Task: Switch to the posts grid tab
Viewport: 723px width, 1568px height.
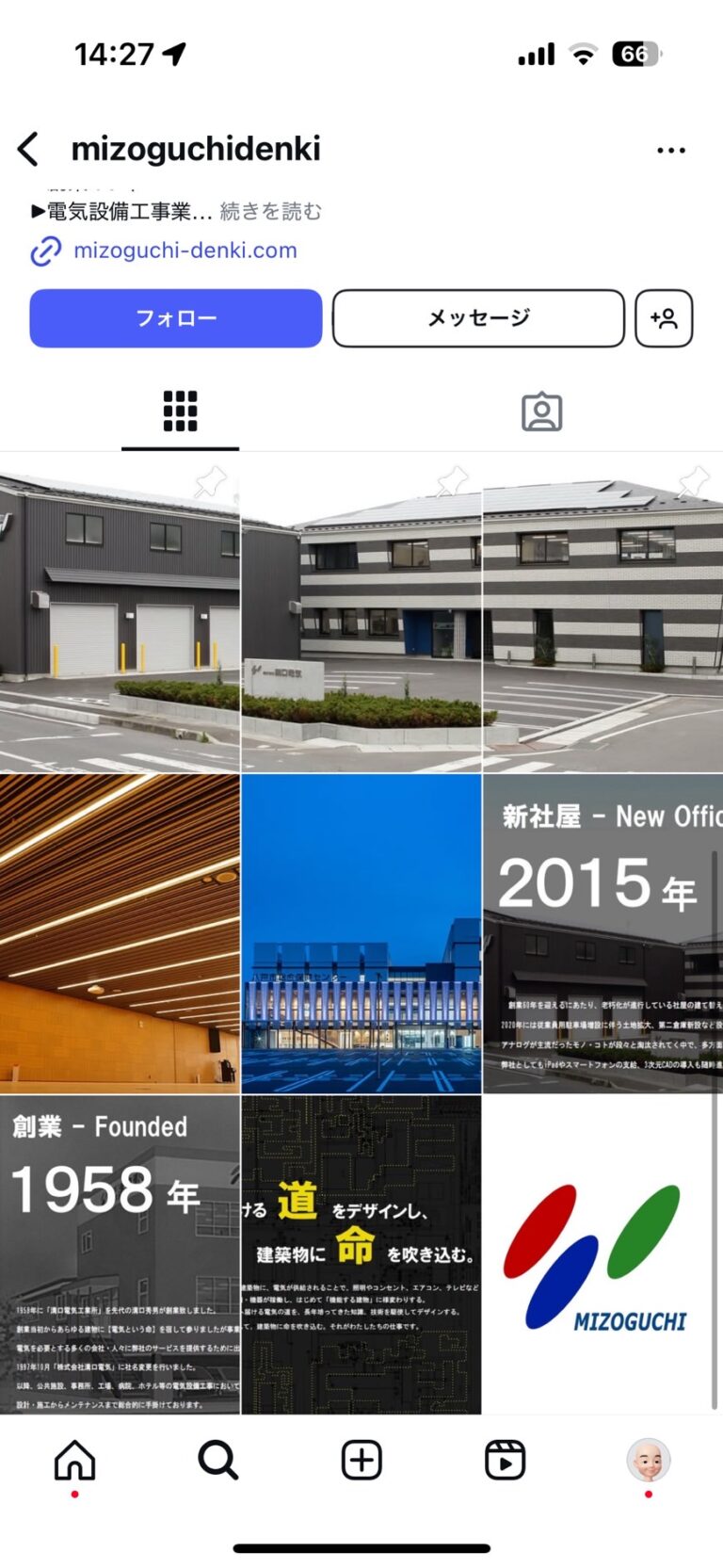Action: click(x=180, y=412)
